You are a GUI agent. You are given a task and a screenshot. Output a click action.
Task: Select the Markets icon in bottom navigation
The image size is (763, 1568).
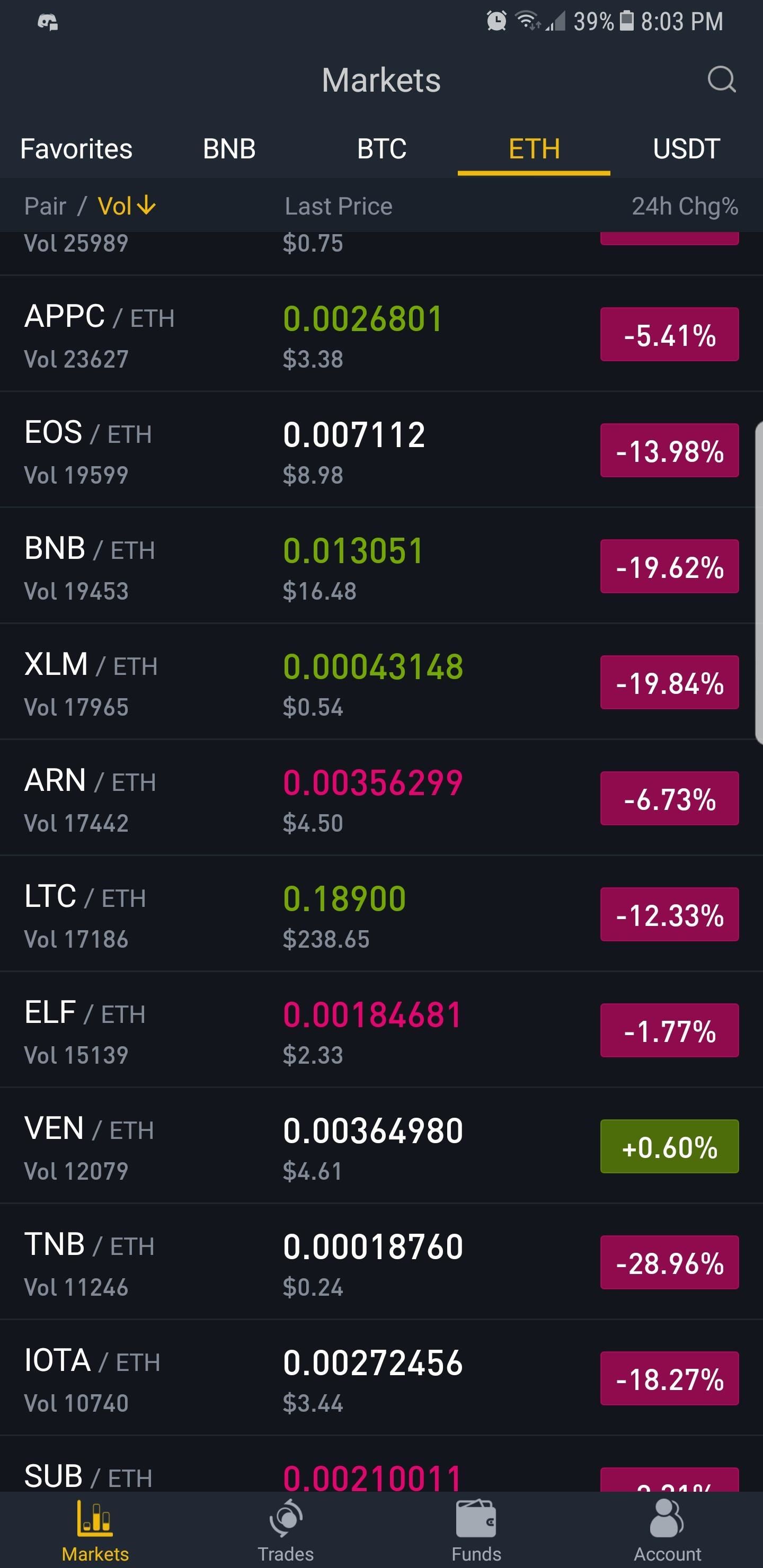[95, 1522]
